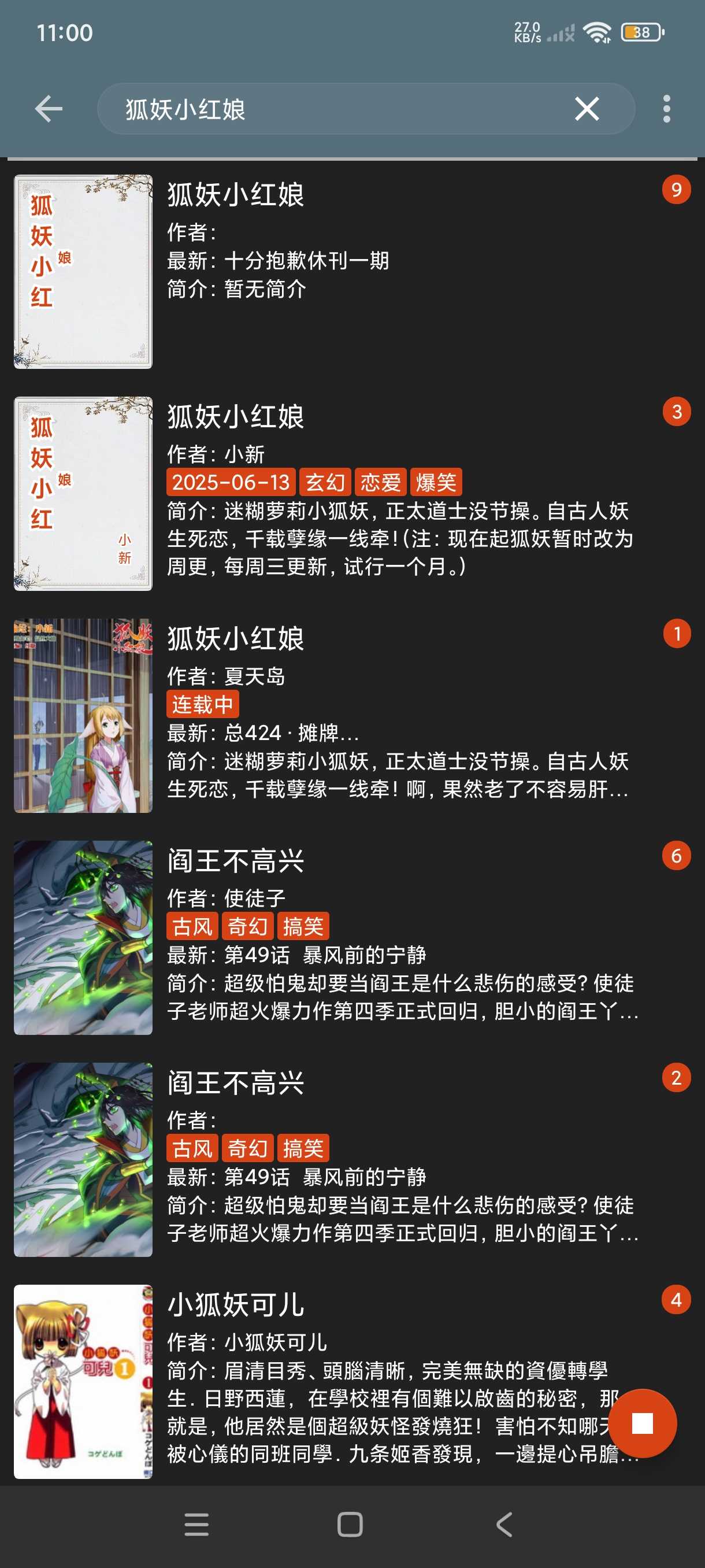Open the three-dot overflow menu

(666, 109)
